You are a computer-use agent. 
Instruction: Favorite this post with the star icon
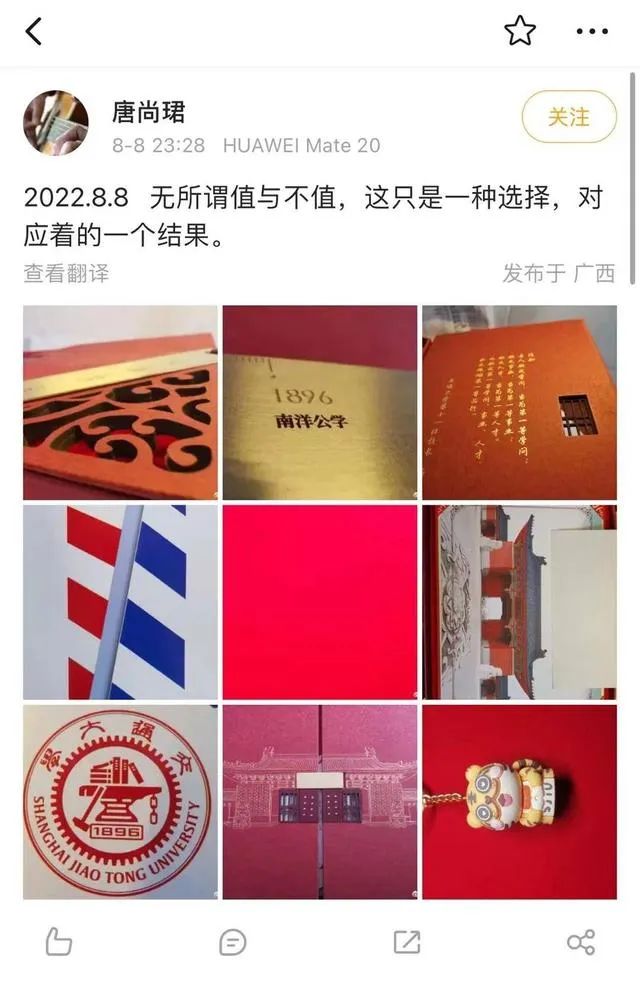point(519,31)
